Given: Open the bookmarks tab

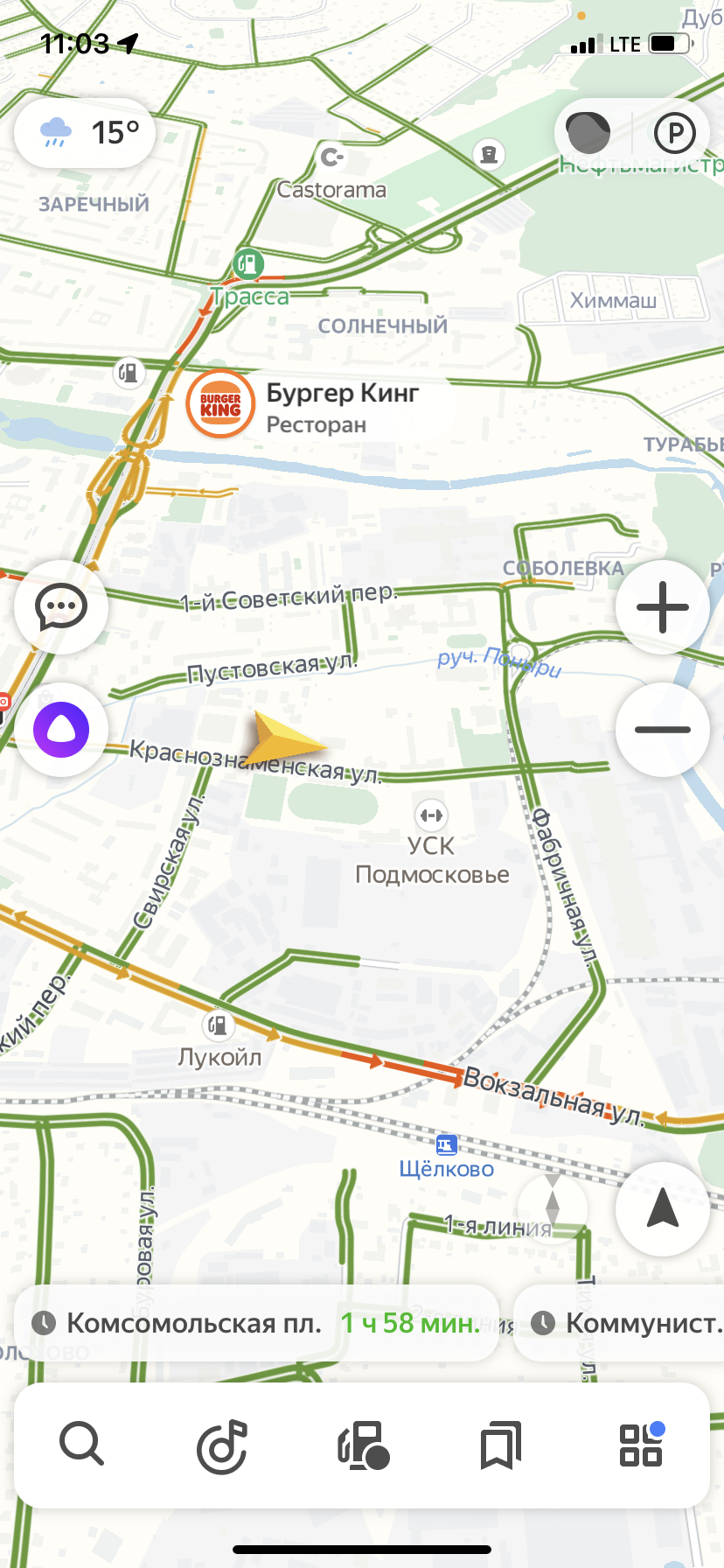Looking at the screenshot, I should (x=501, y=1445).
